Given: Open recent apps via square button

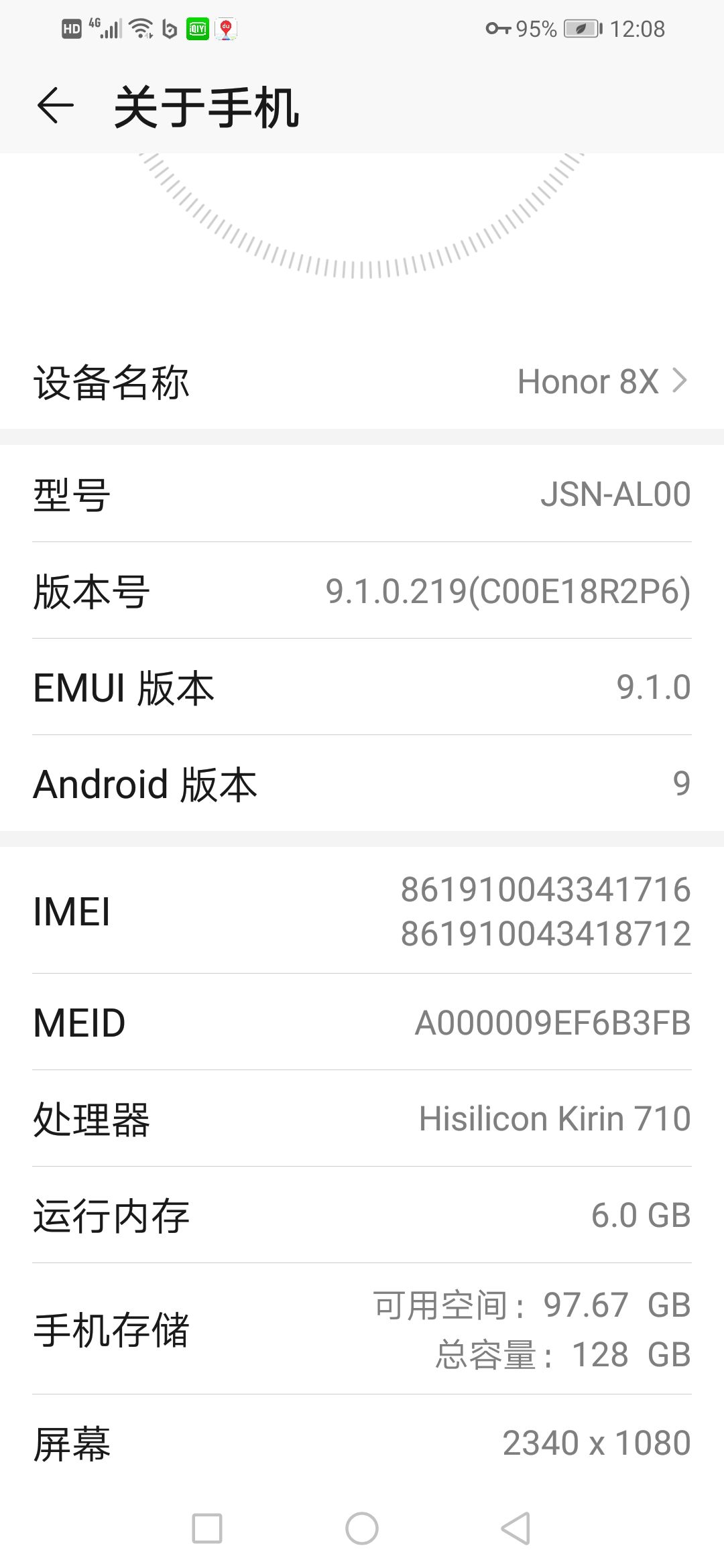Looking at the screenshot, I should click(207, 1528).
